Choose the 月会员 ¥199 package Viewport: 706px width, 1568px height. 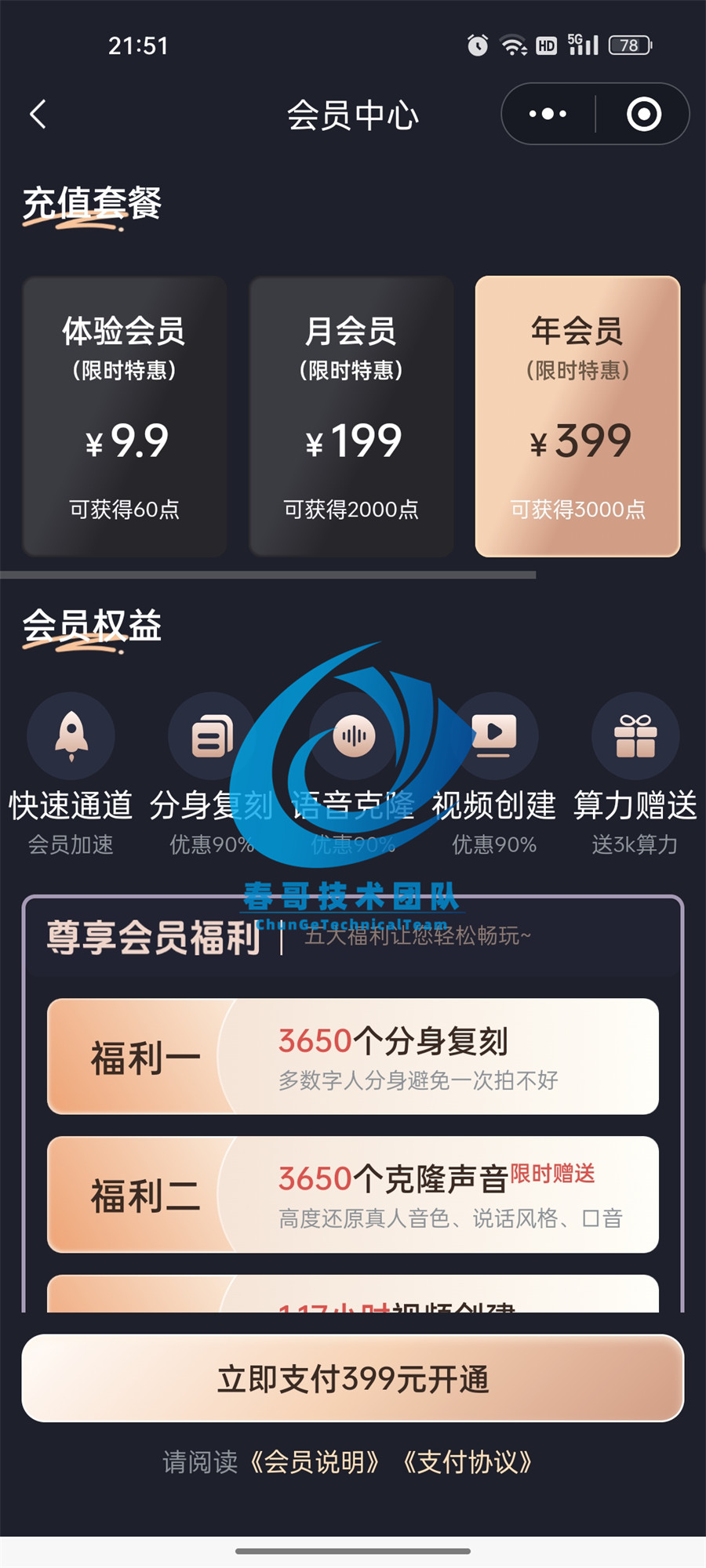pyautogui.click(x=351, y=416)
